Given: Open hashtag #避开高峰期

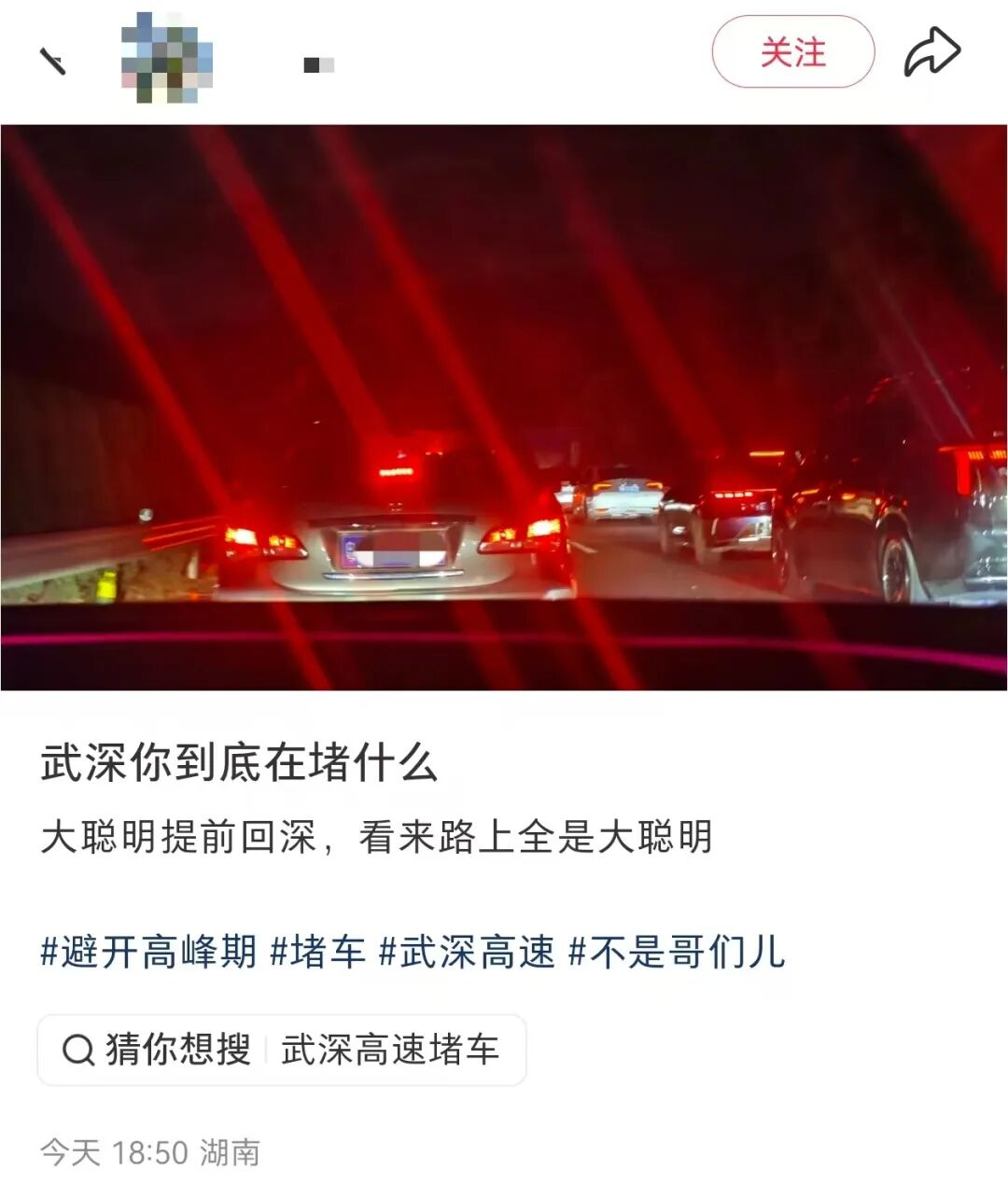Looking at the screenshot, I should click(x=148, y=952).
